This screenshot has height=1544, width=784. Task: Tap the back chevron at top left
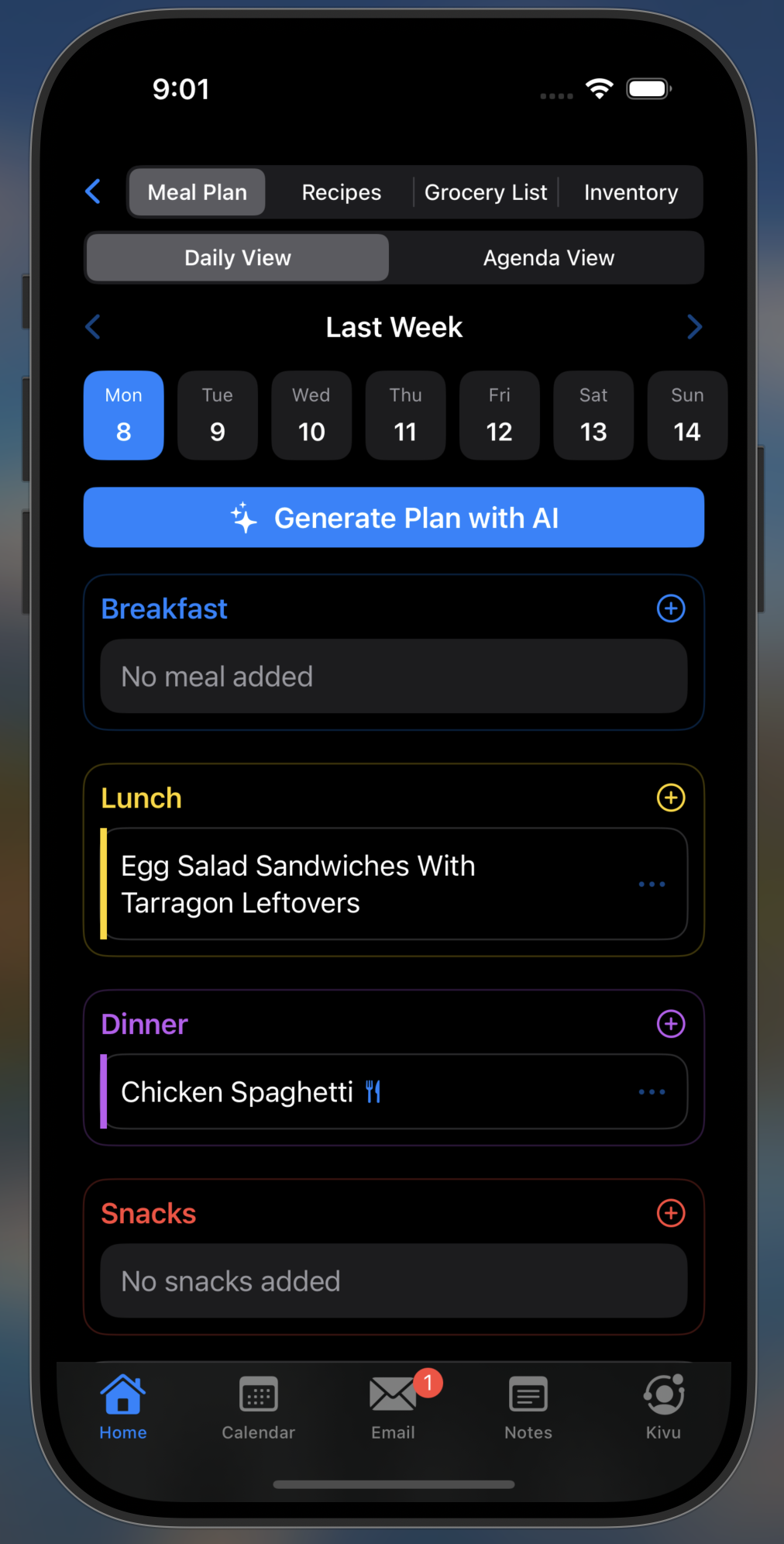(93, 191)
